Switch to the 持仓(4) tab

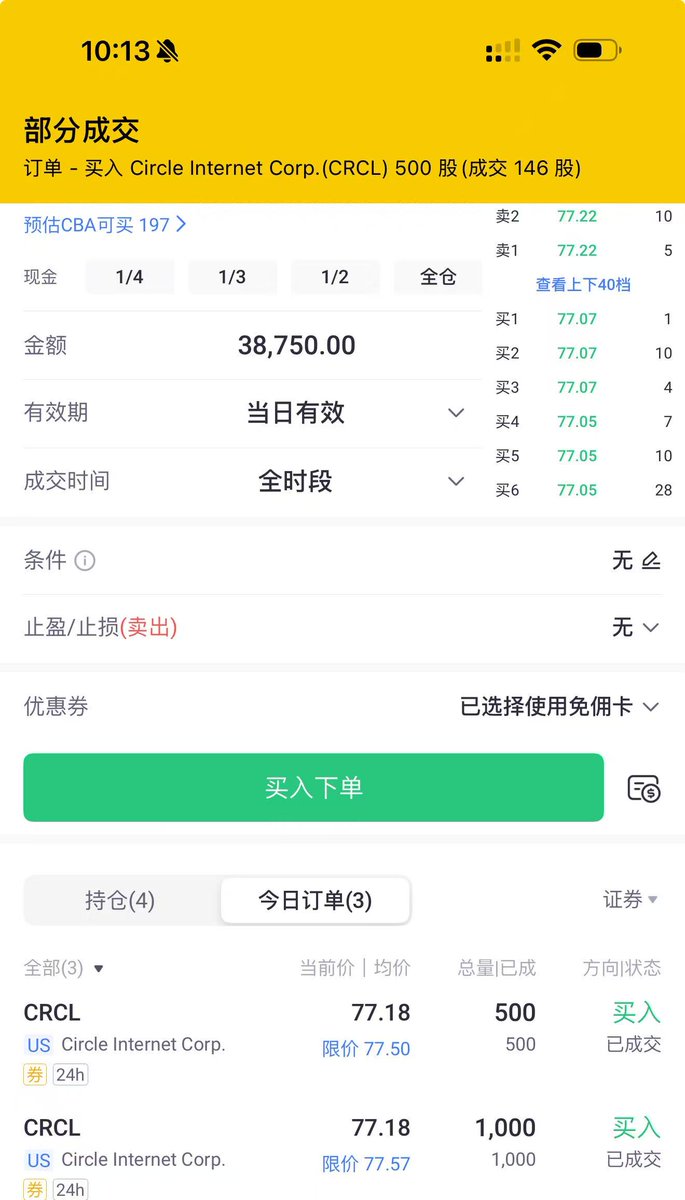point(120,900)
